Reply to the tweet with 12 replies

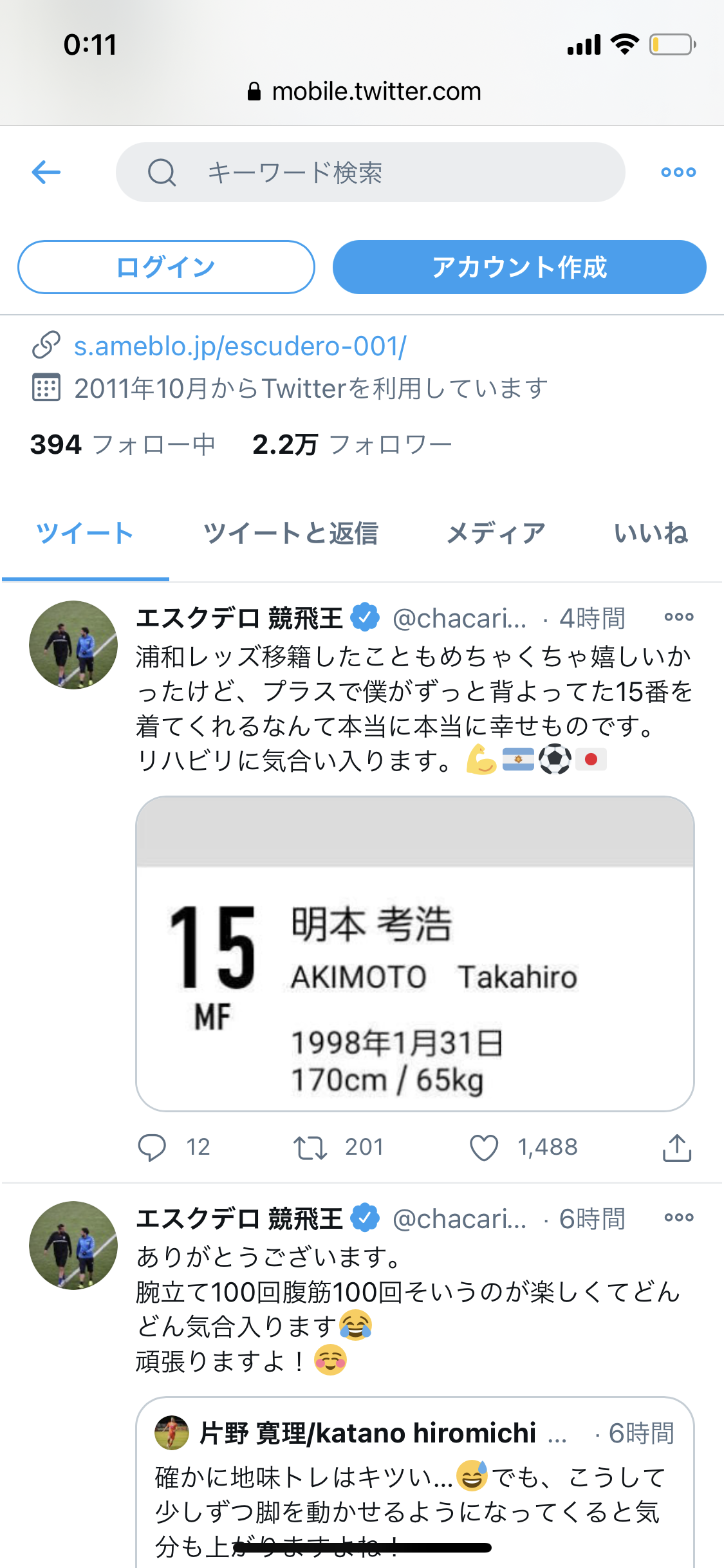[x=153, y=1147]
